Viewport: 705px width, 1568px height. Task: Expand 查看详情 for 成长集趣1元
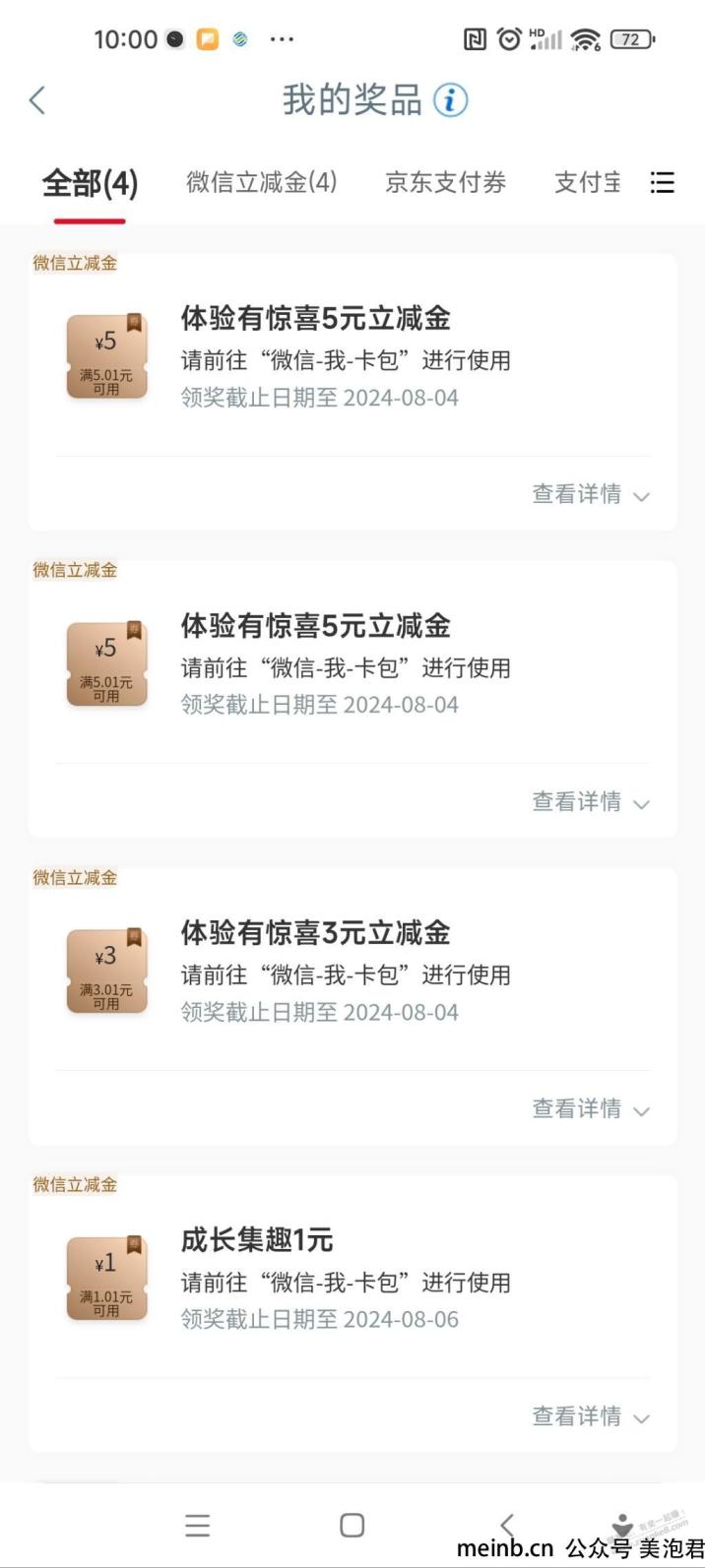(591, 1416)
